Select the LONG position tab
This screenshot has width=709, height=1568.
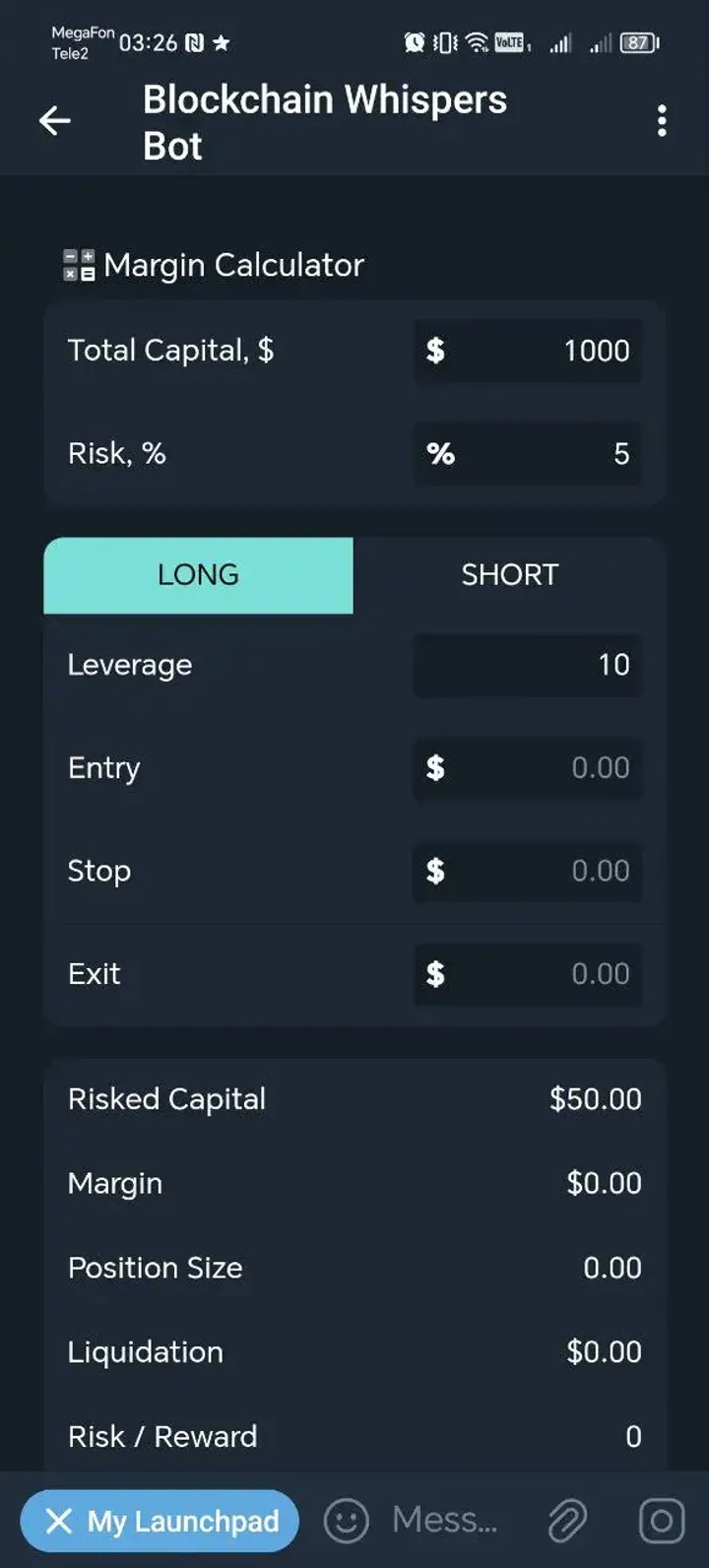pos(197,574)
